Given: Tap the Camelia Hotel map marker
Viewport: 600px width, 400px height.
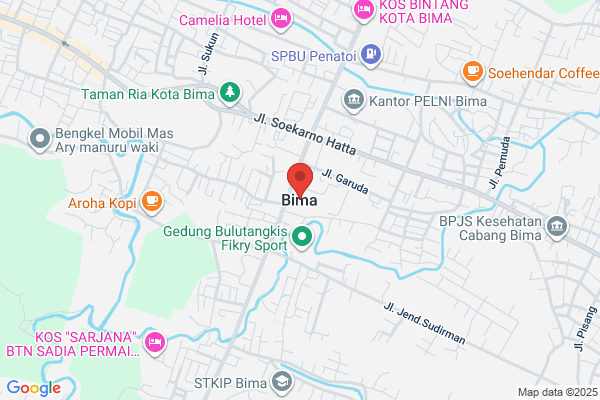Looking at the screenshot, I should click(281, 19).
